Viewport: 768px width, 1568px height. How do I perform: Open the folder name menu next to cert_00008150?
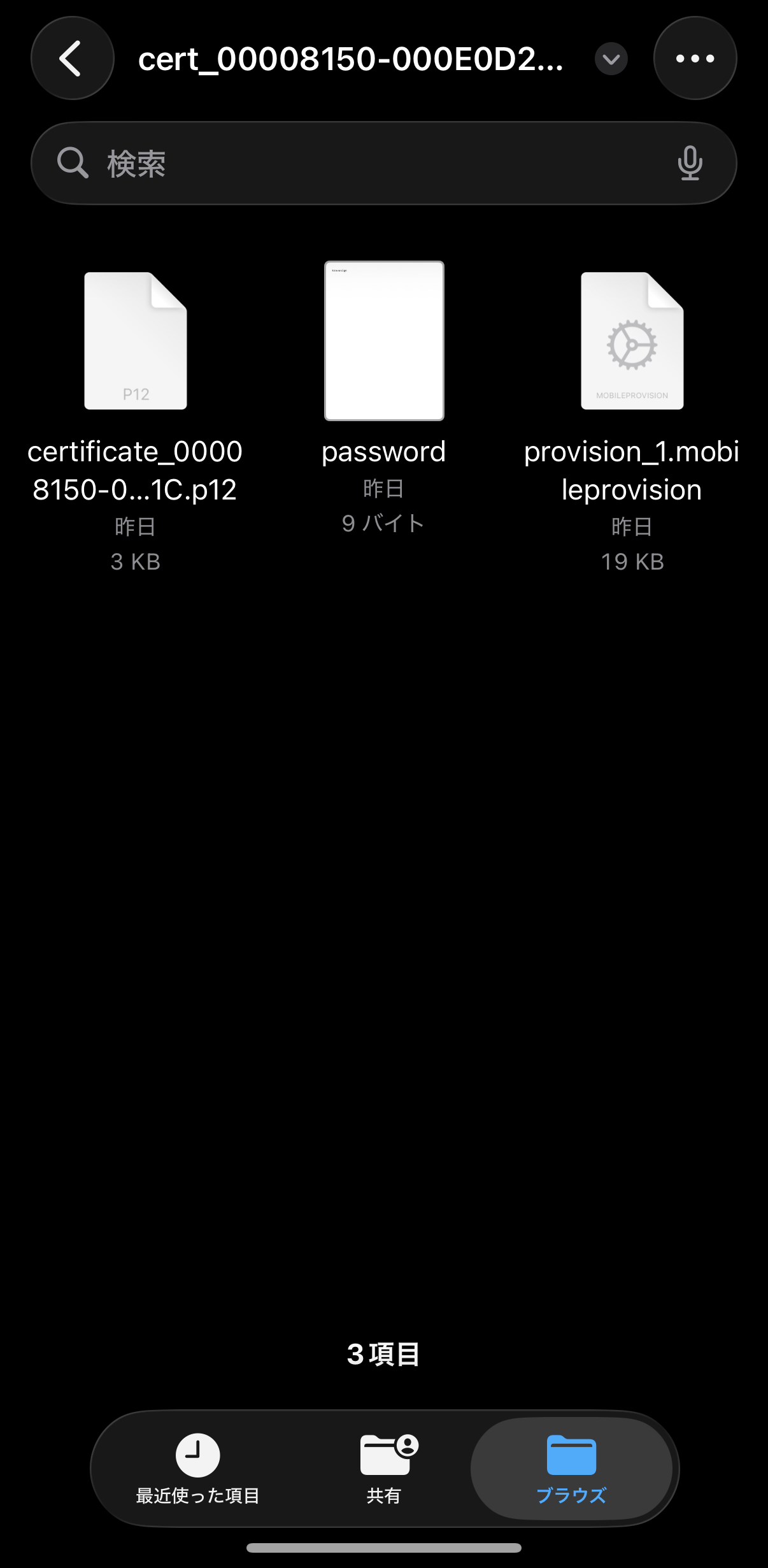609,60
